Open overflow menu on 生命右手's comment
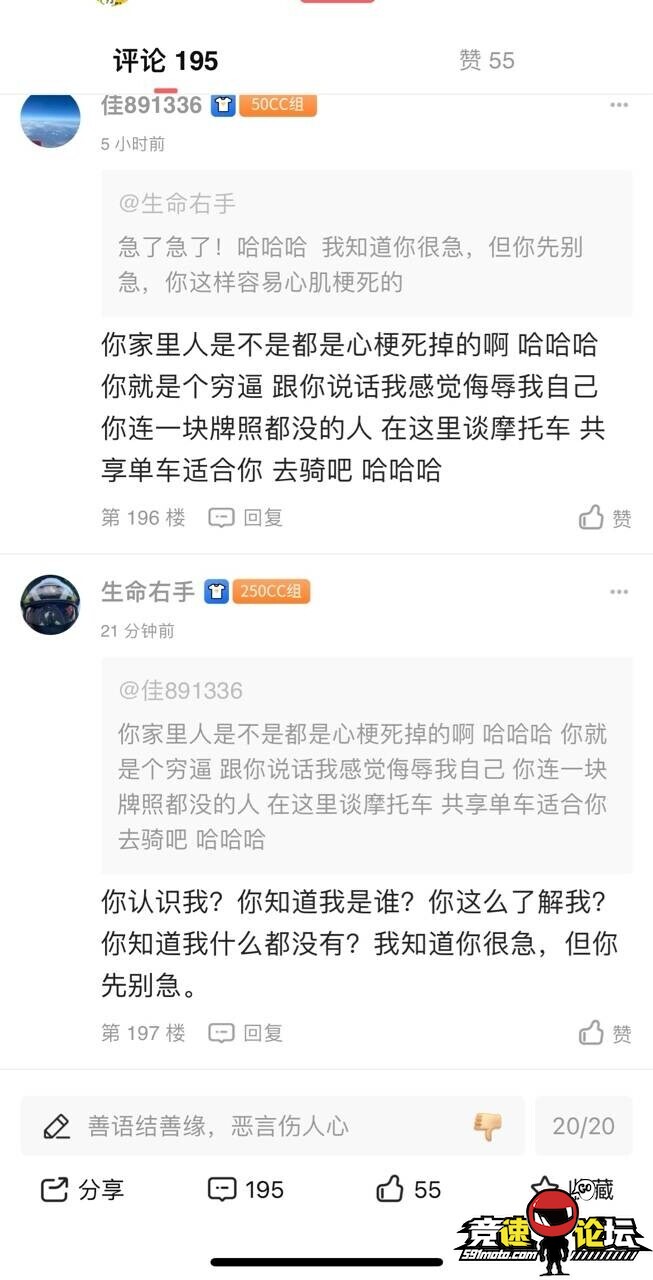This screenshot has width=653, height=1280. click(x=619, y=592)
